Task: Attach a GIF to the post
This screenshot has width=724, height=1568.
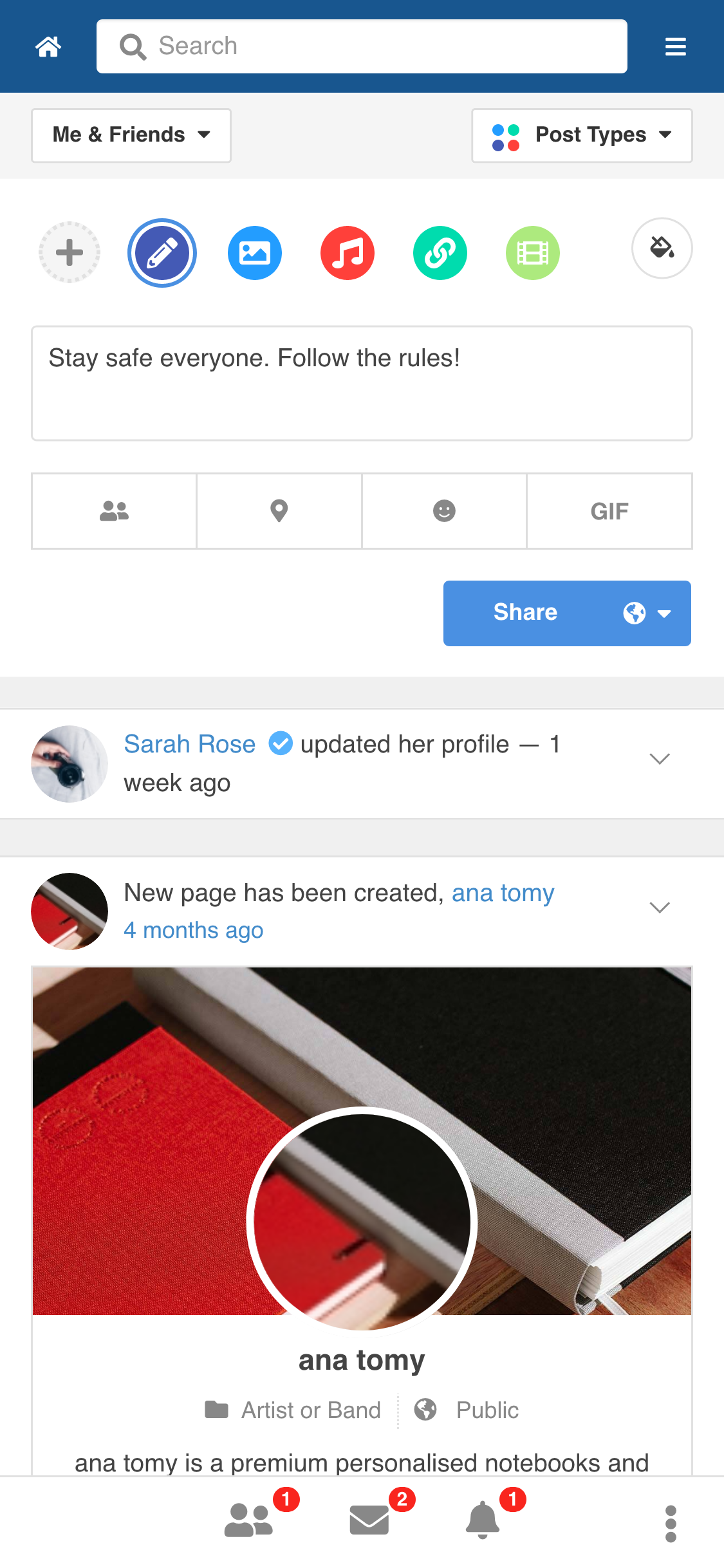Action: (x=609, y=511)
